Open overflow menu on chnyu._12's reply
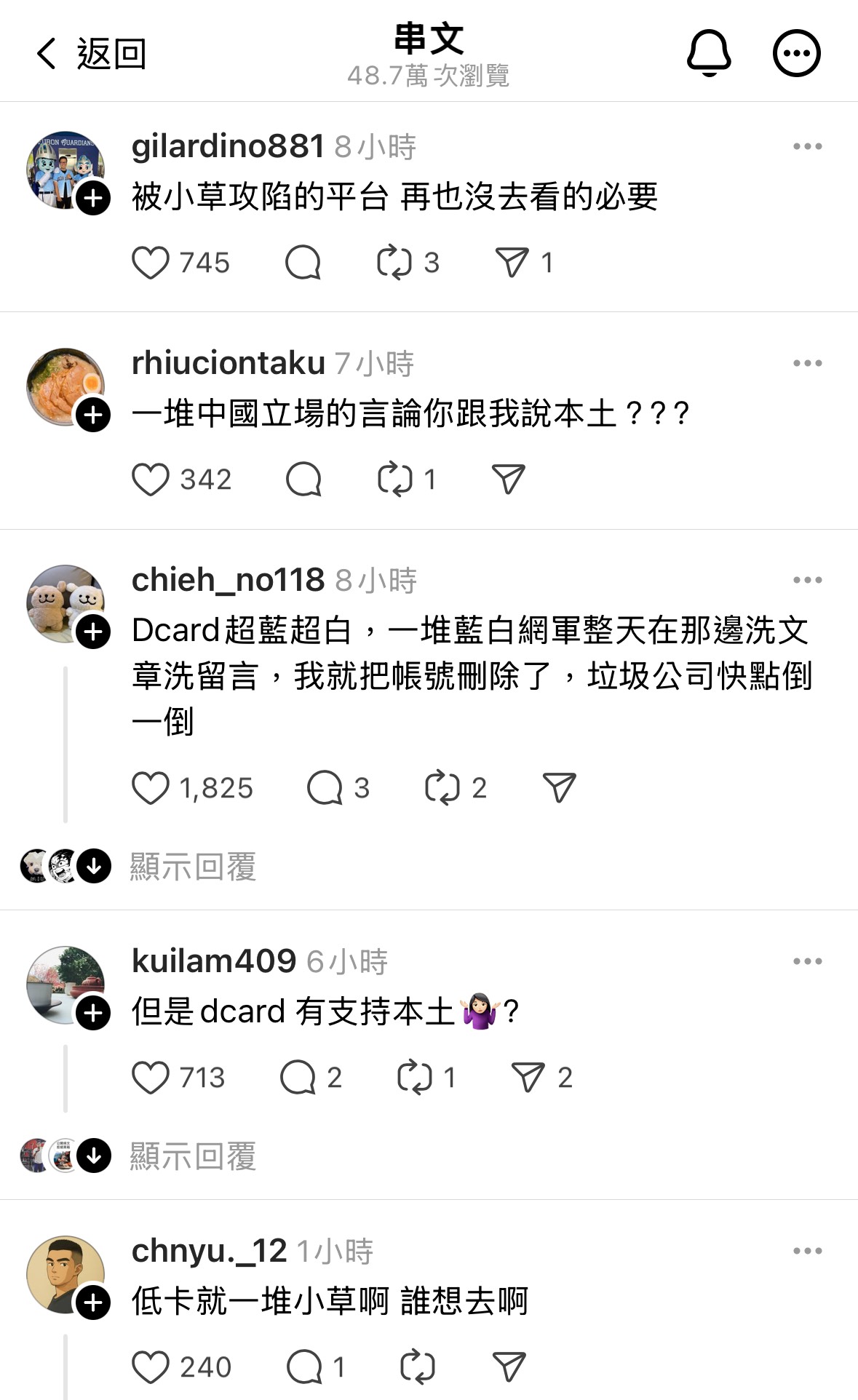The width and height of the screenshot is (858, 1400). [807, 1251]
